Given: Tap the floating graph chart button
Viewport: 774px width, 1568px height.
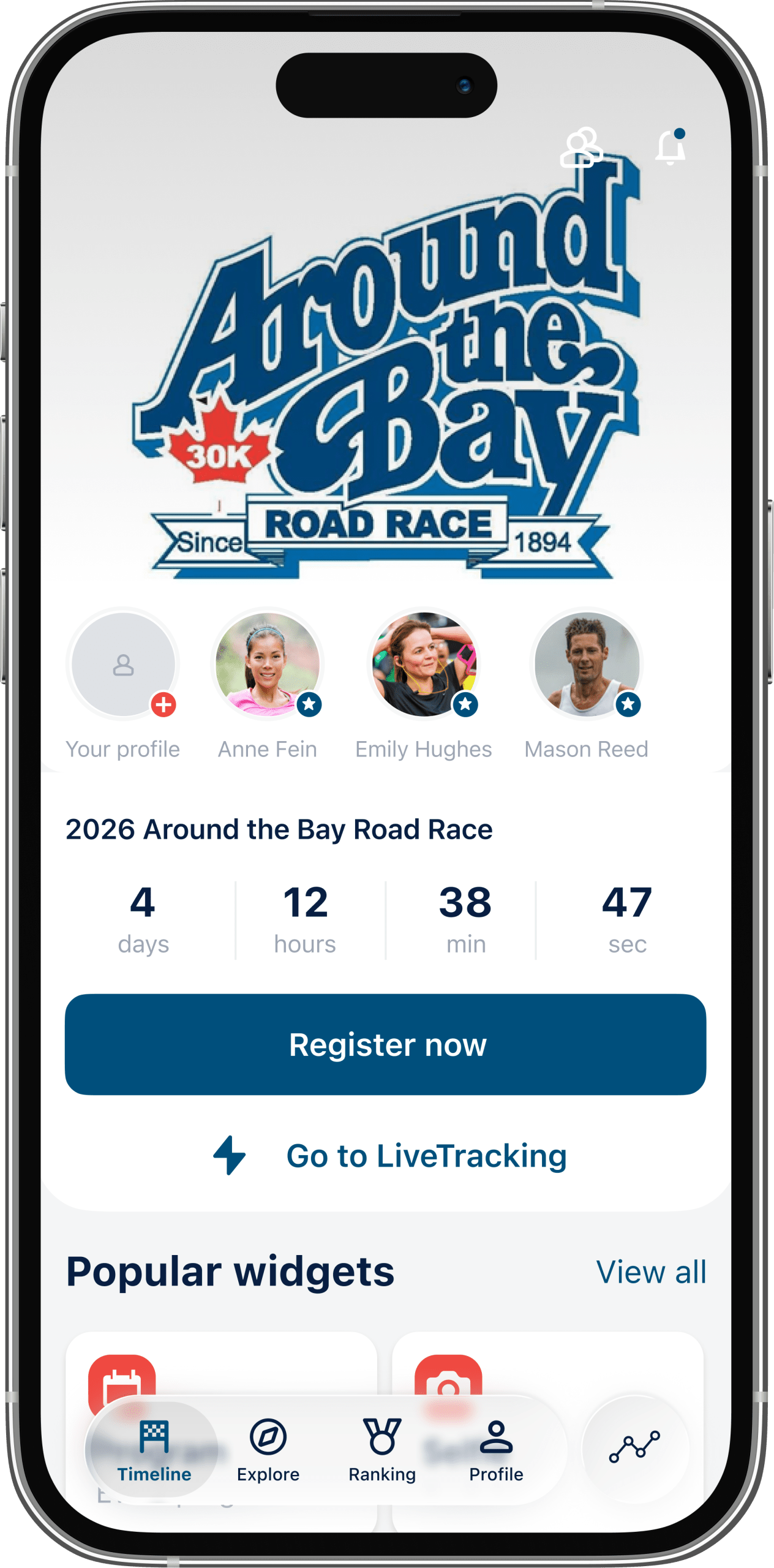Looking at the screenshot, I should coord(635,1448).
